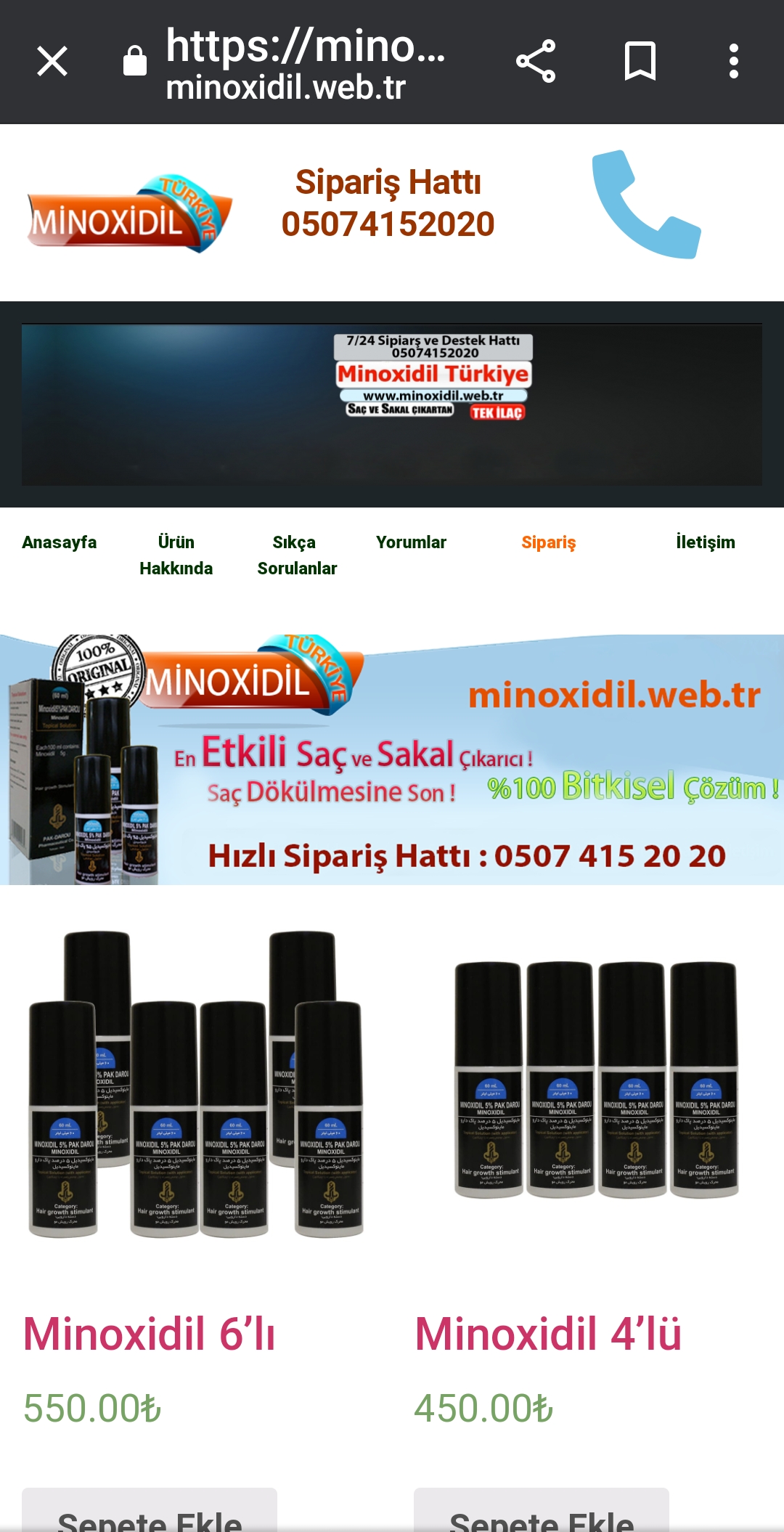Tap the blue phone call icon

[x=647, y=204]
